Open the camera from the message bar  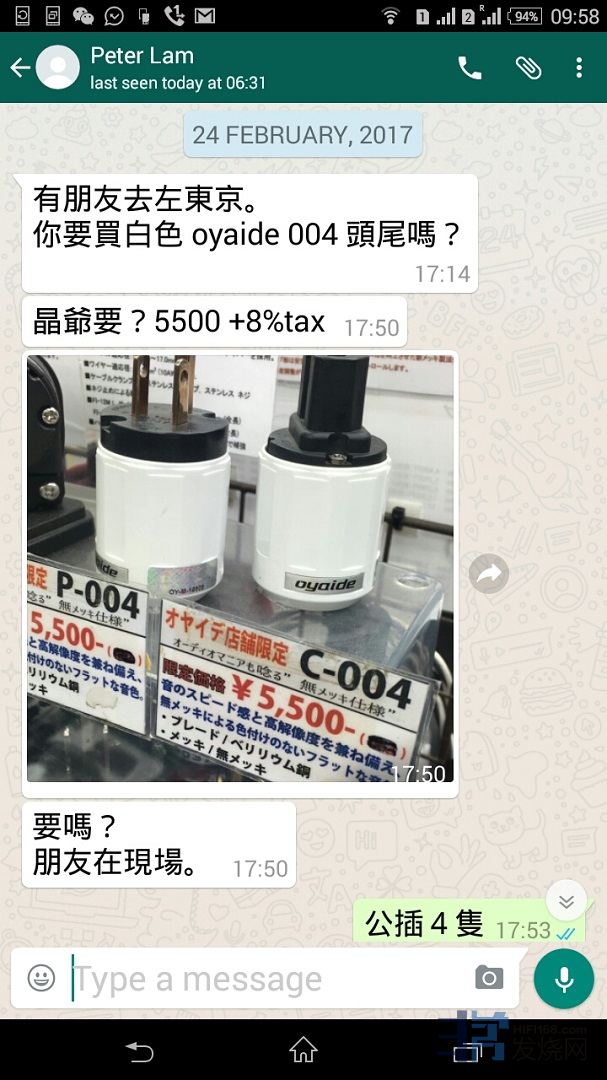(x=489, y=978)
